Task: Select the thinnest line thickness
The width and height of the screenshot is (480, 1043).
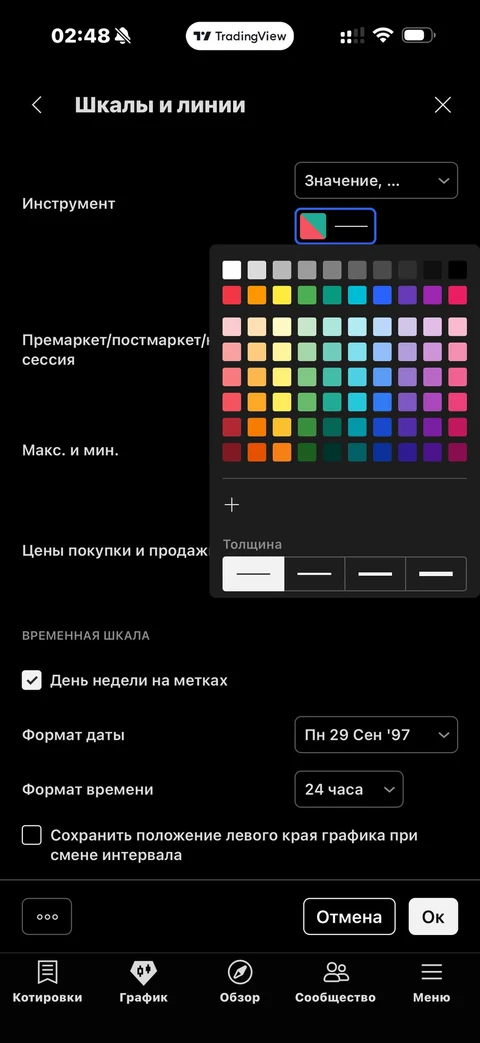Action: point(253,574)
